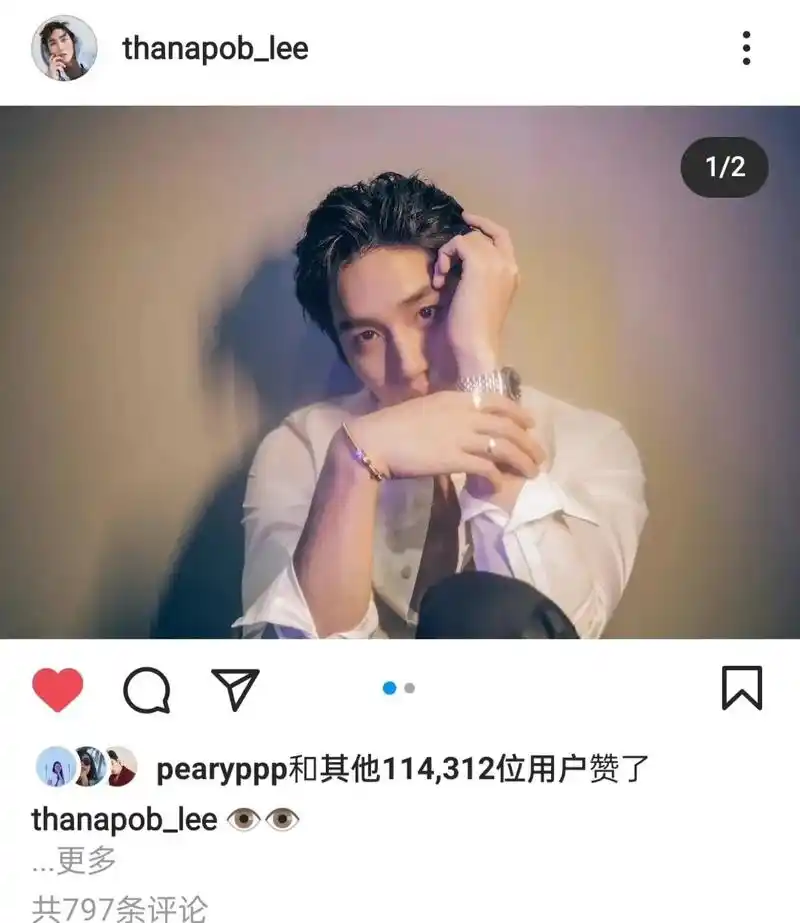Viewport: 800px width, 923px height.
Task: Open thanapob_lee username in the caption
Action: (124, 820)
